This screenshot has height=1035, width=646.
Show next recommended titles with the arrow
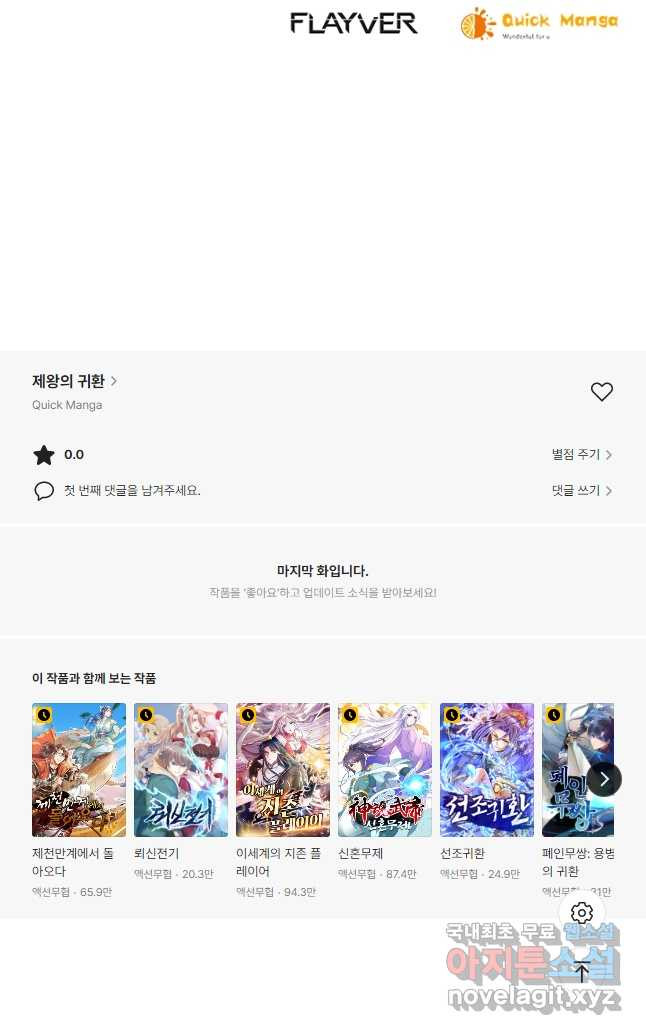(604, 779)
